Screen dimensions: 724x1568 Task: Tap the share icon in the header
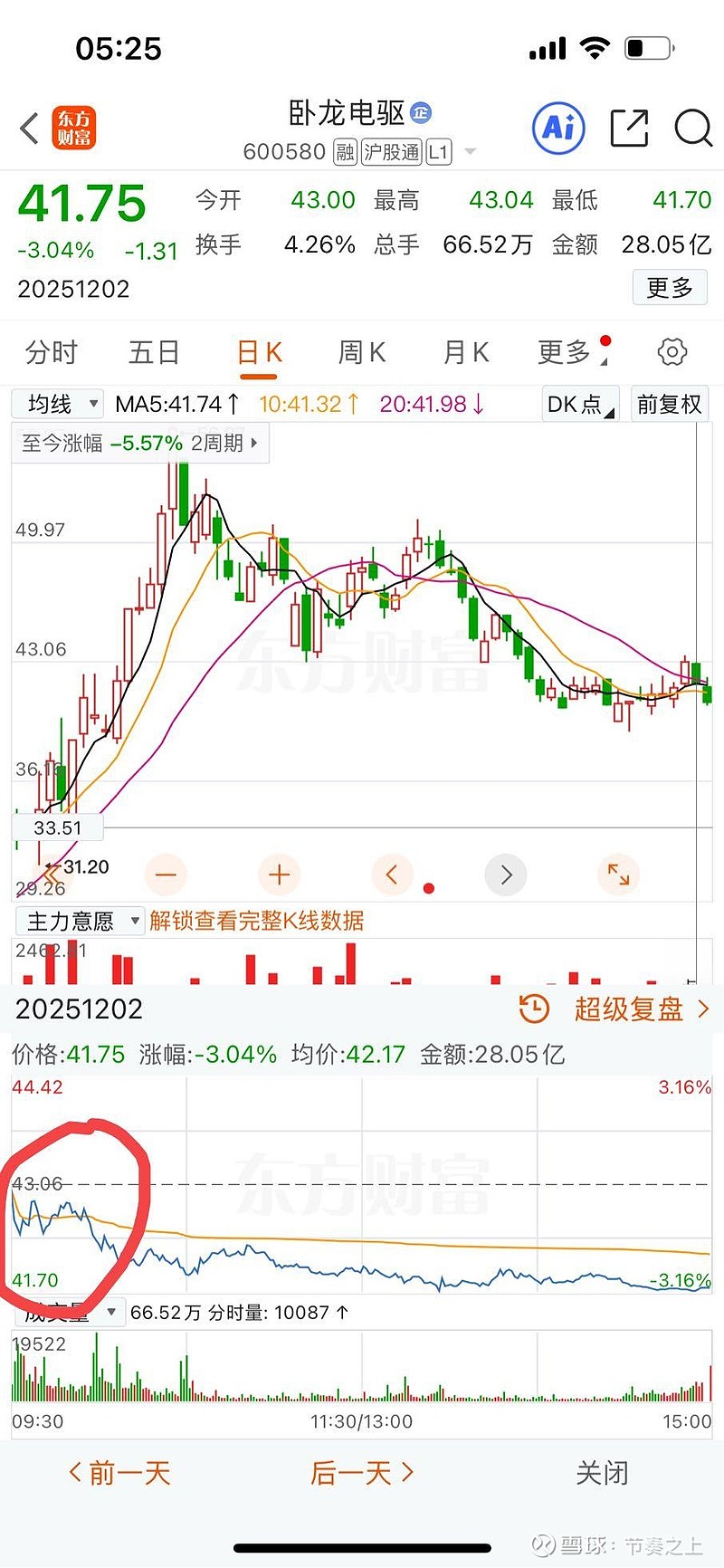tap(628, 129)
